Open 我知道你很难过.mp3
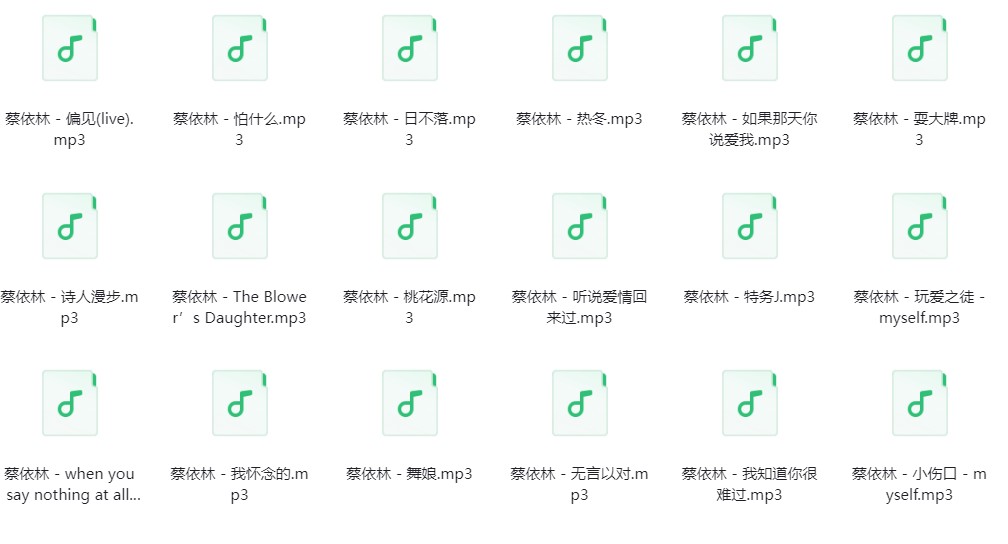Screen dimensions: 1008x544 click(x=750, y=404)
